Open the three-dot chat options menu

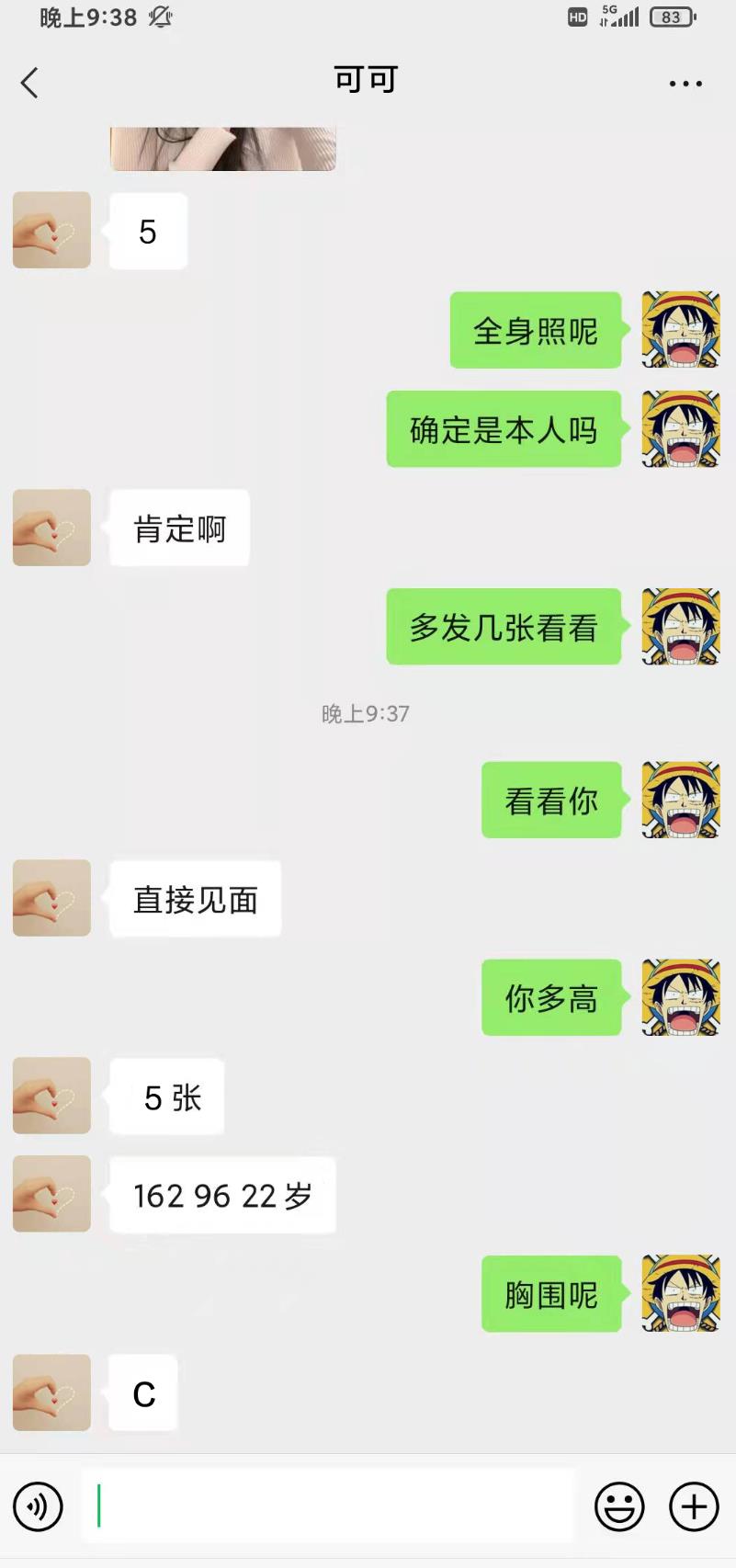(685, 84)
